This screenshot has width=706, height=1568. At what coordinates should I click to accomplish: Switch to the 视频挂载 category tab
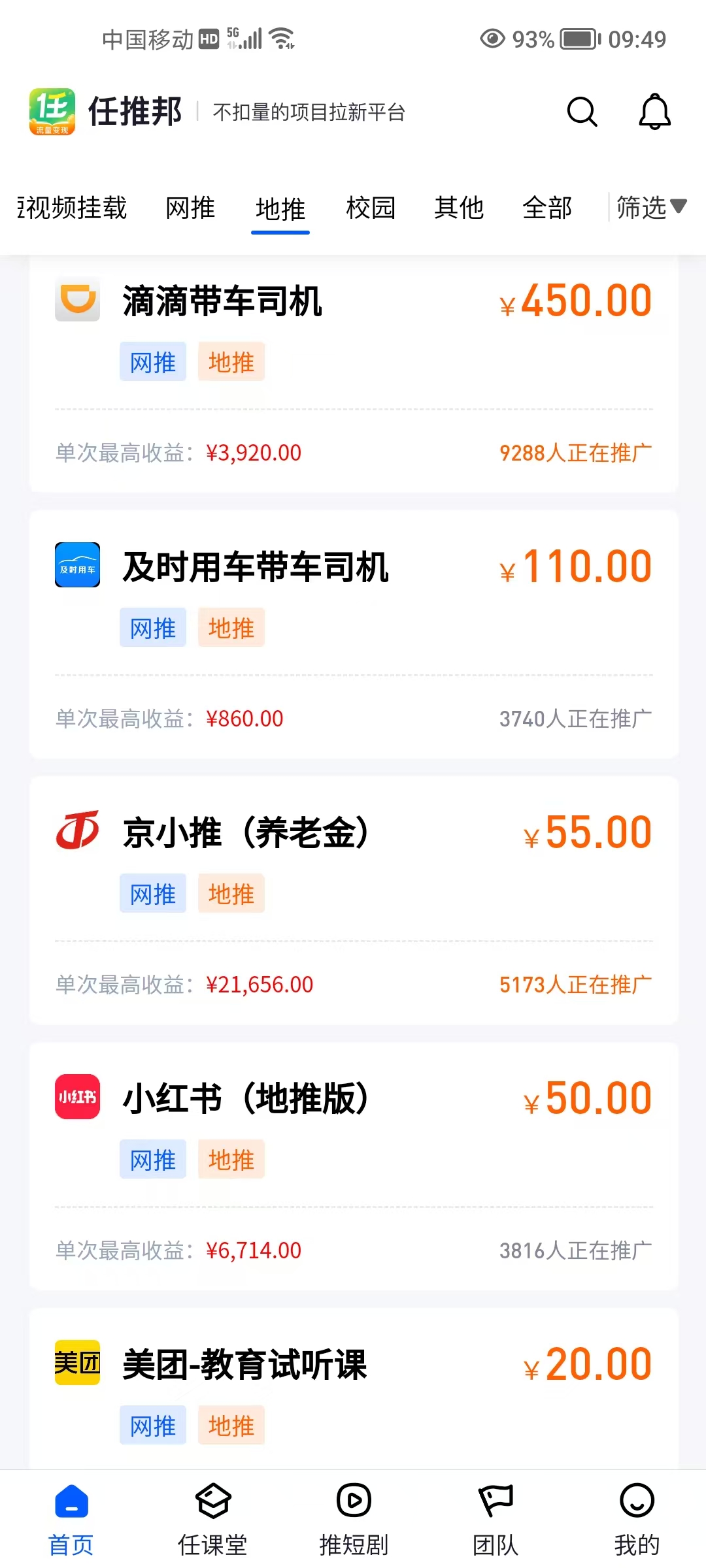click(x=73, y=208)
